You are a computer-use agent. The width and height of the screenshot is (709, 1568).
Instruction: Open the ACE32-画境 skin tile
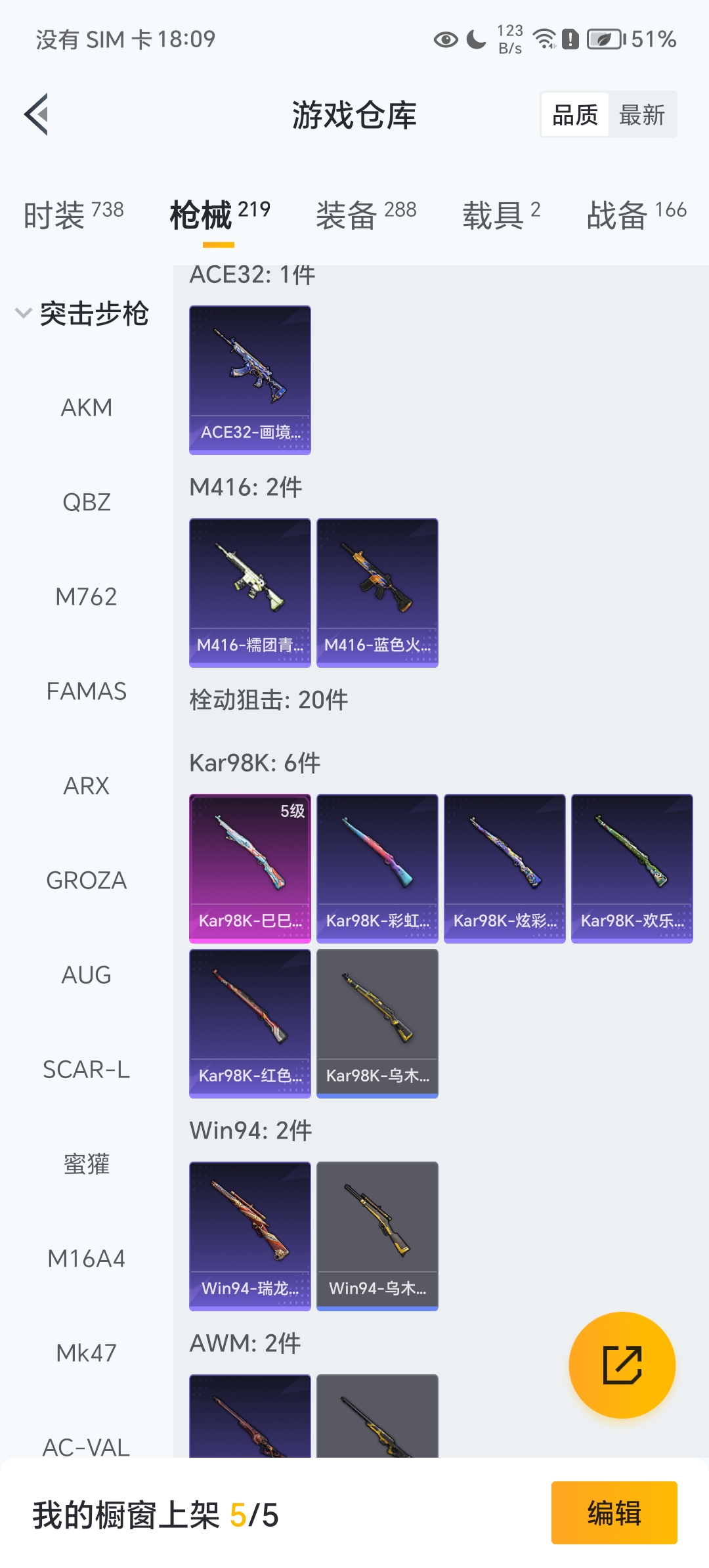pos(250,380)
